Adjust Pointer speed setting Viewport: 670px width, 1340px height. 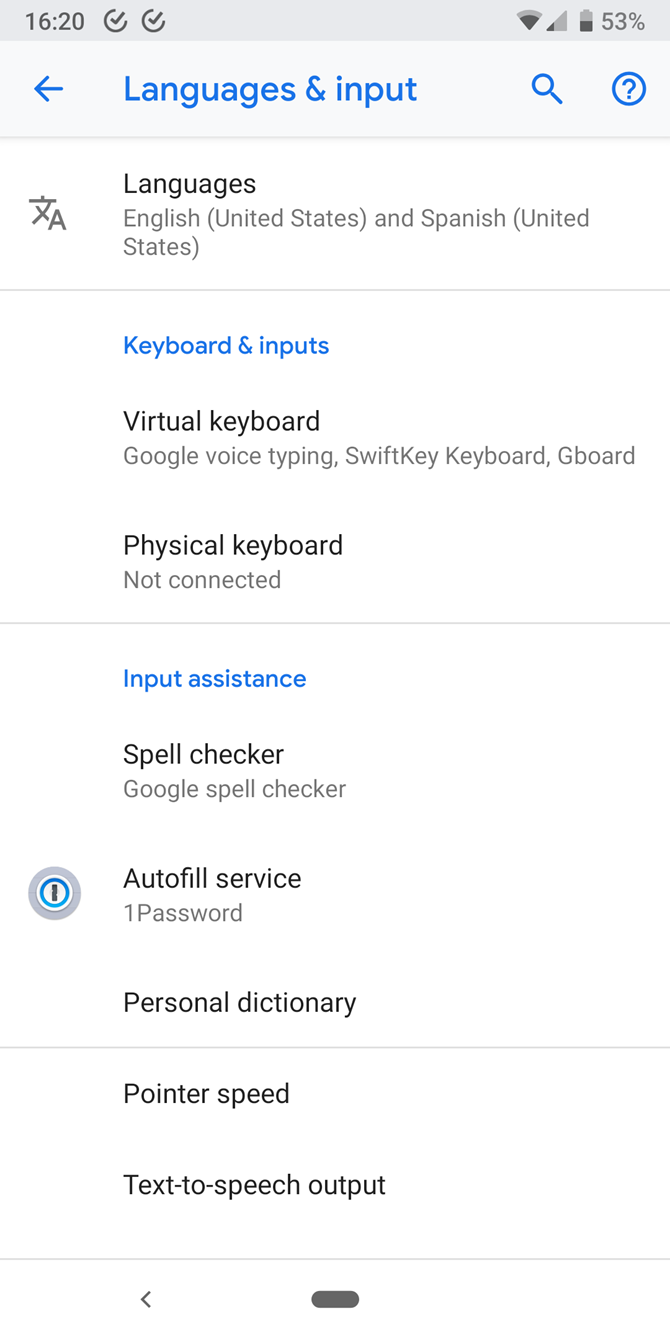click(x=335, y=1093)
